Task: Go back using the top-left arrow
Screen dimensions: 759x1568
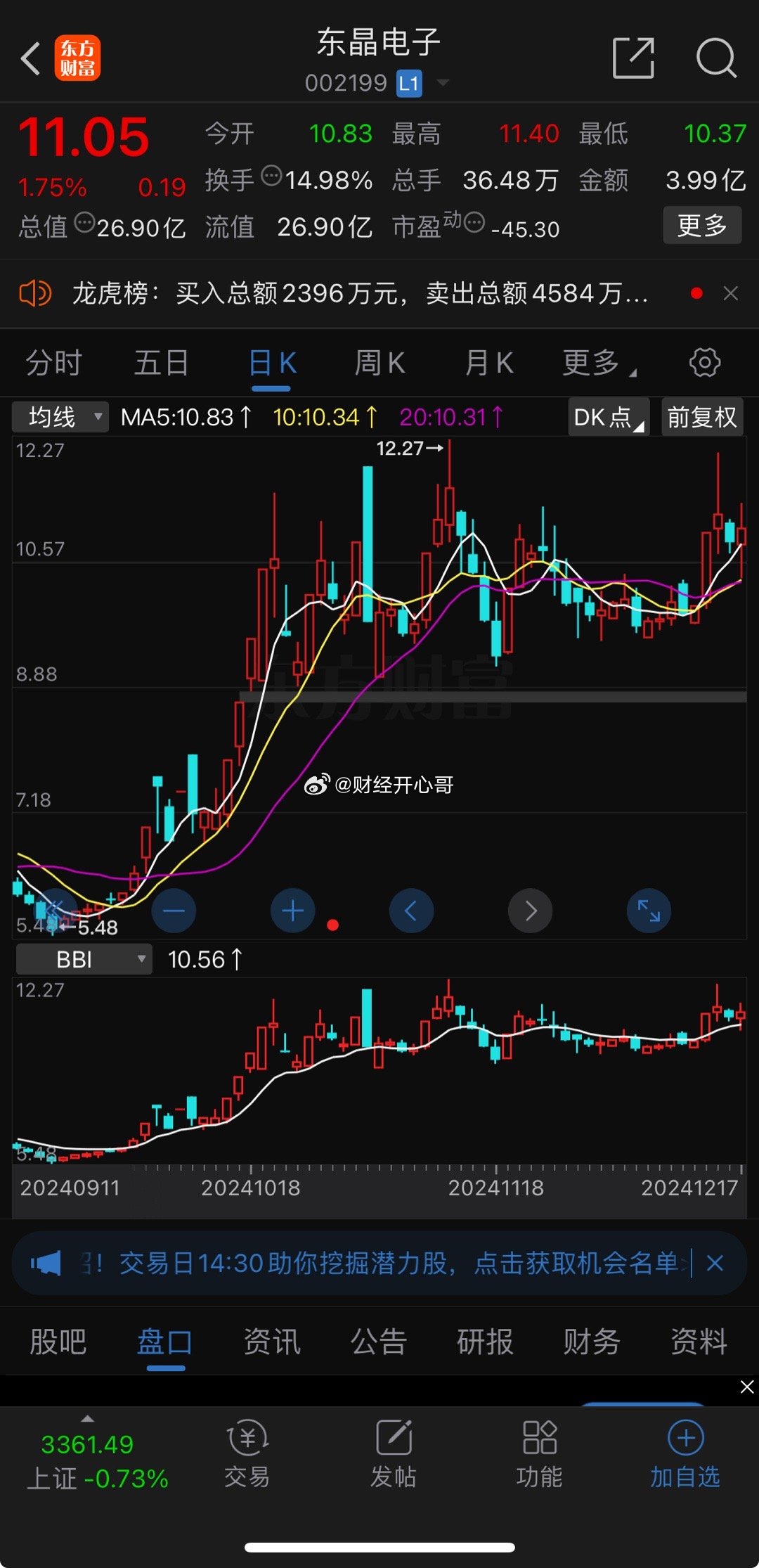Action: click(30, 58)
